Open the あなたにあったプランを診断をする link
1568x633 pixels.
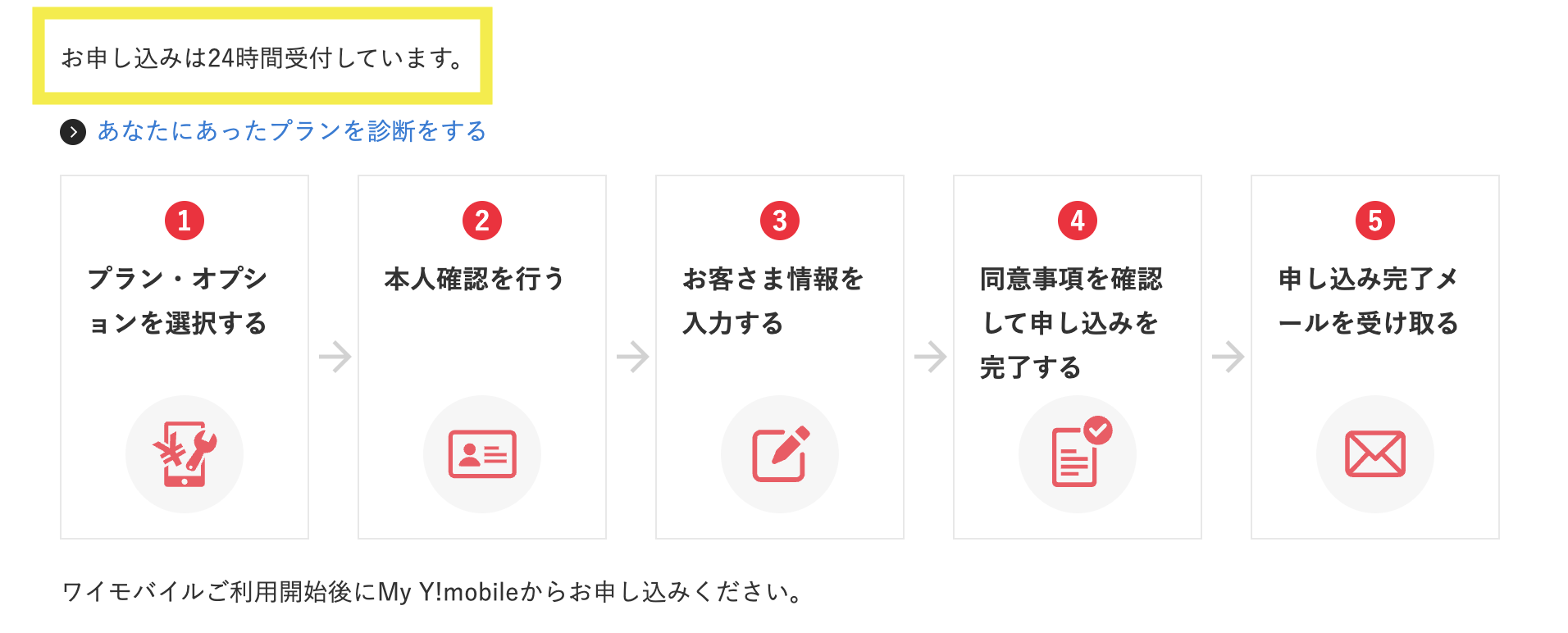291,131
